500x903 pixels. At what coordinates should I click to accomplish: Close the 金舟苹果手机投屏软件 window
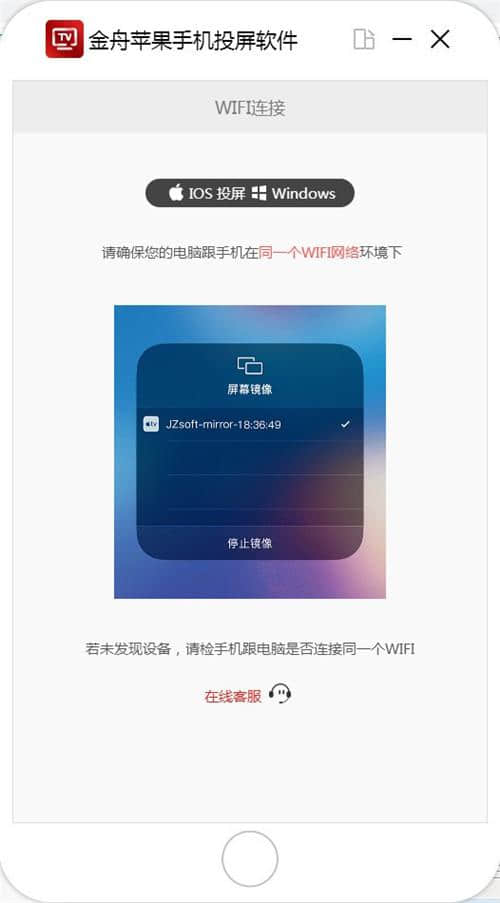tap(440, 39)
